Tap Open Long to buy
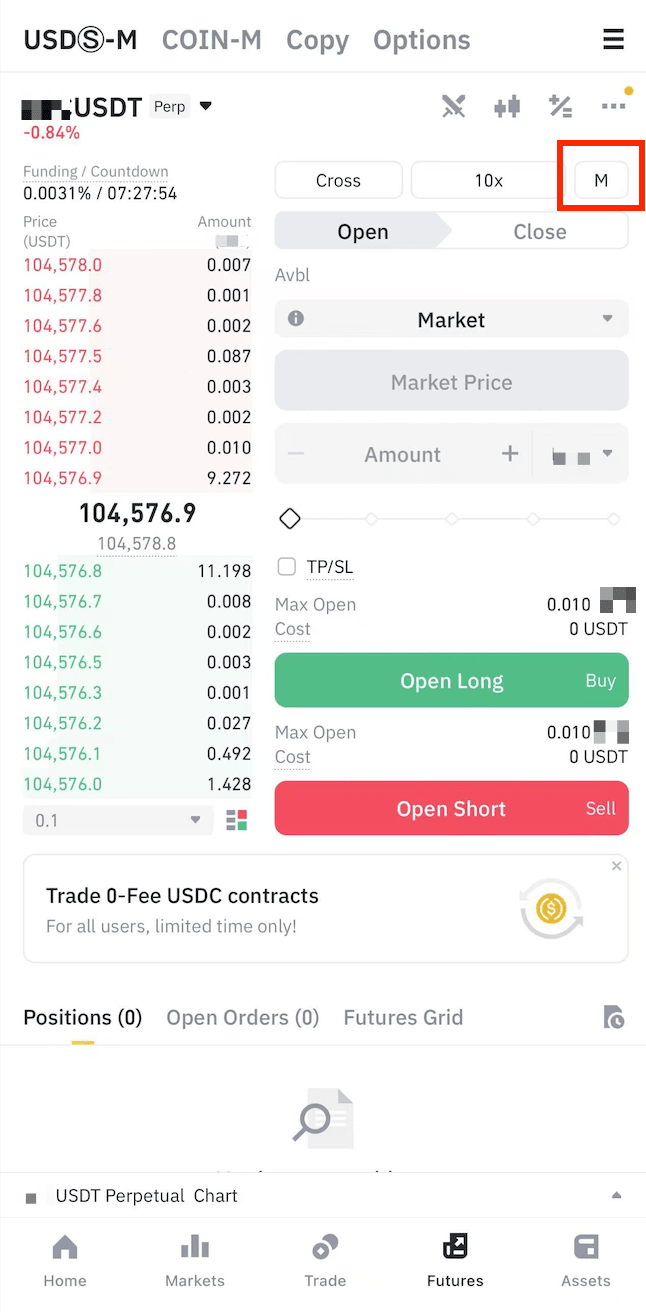 coord(452,681)
